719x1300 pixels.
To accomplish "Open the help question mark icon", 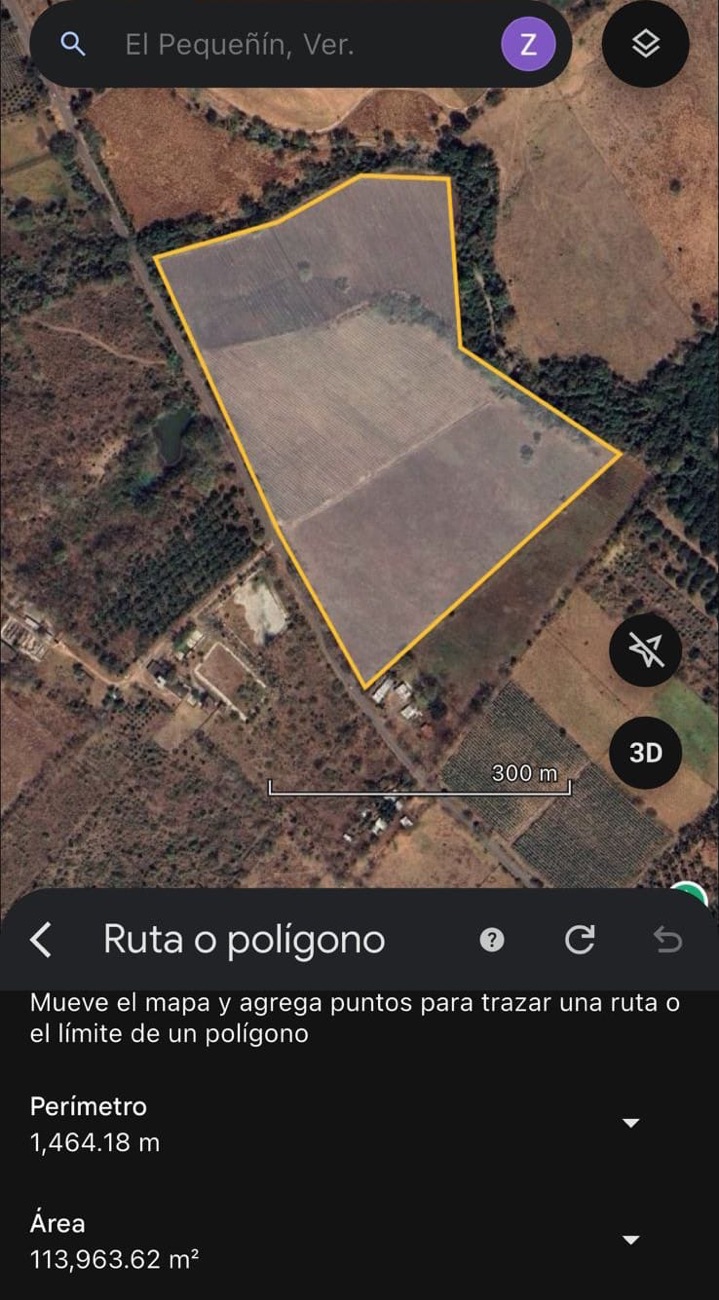I will tap(492, 940).
